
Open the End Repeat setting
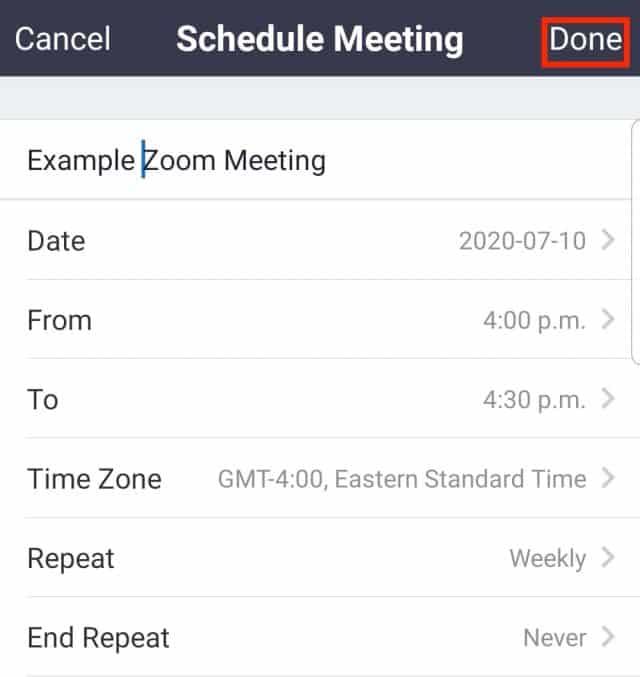click(x=320, y=636)
